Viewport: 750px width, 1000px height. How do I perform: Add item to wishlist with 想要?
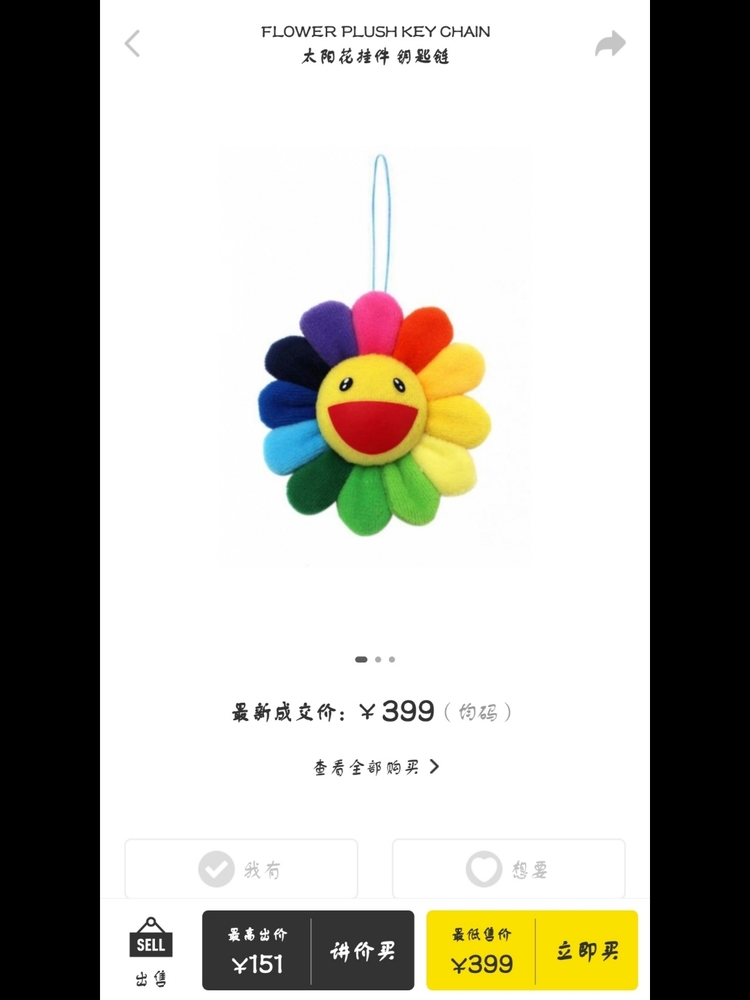508,869
